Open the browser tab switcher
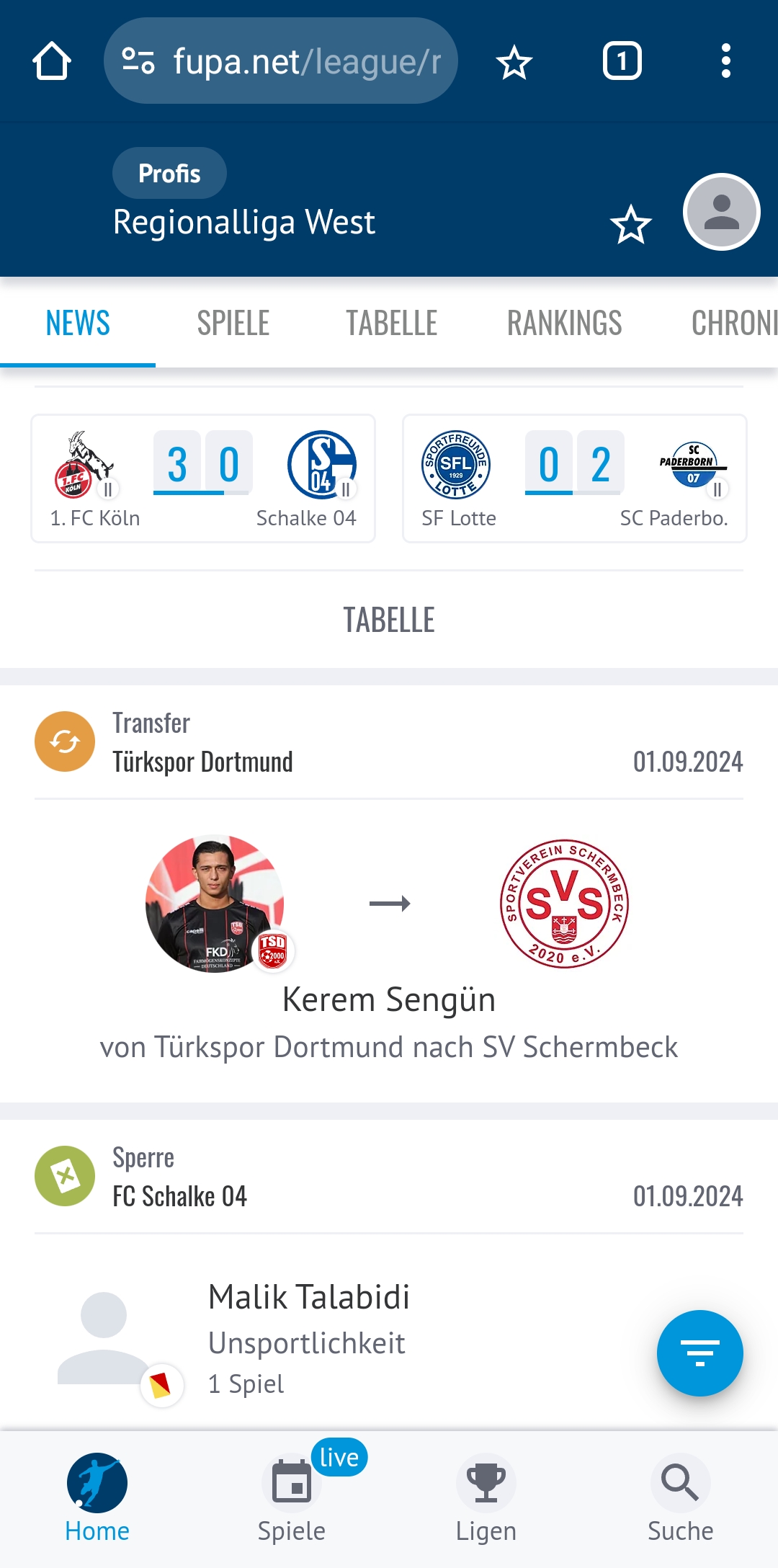The height and width of the screenshot is (1568, 778). pos(622,61)
